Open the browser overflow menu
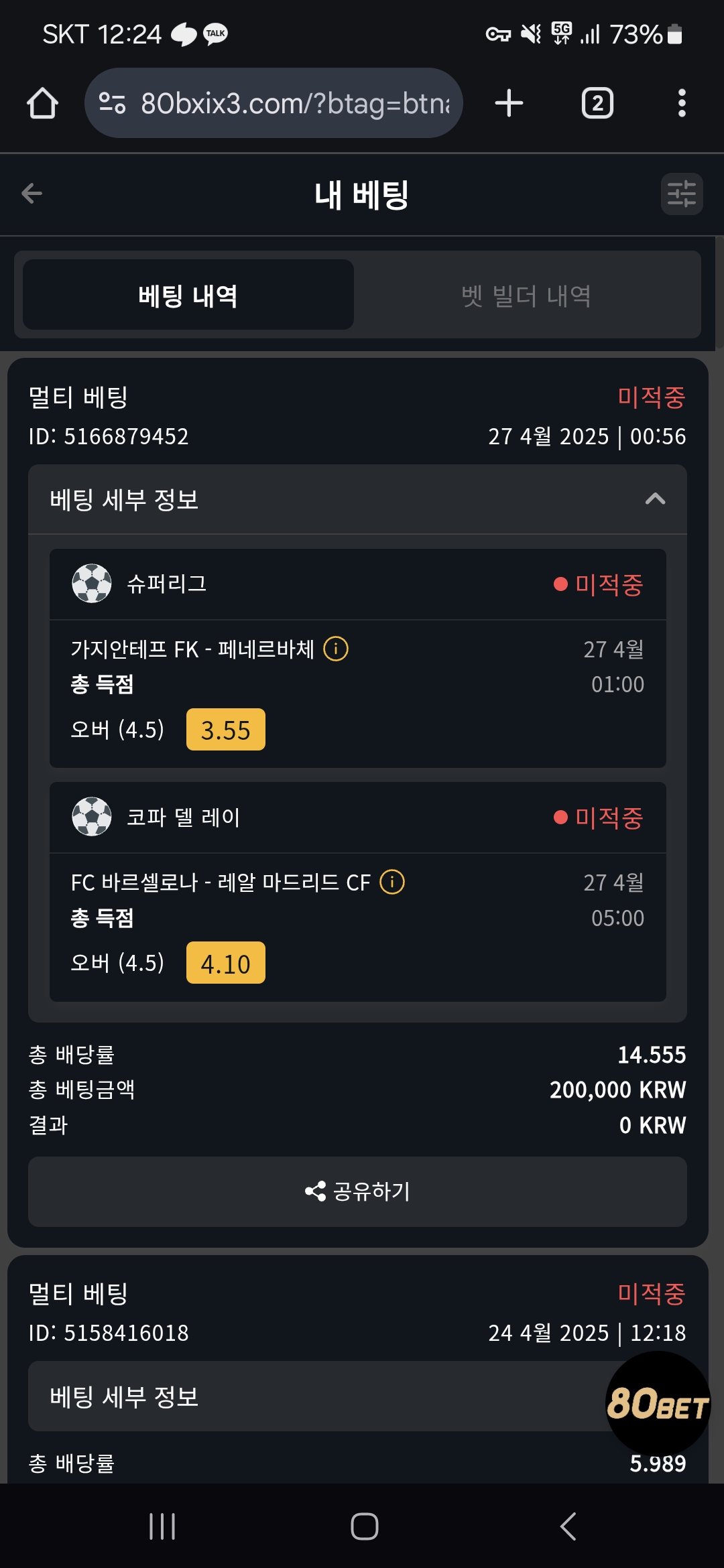 click(x=682, y=103)
